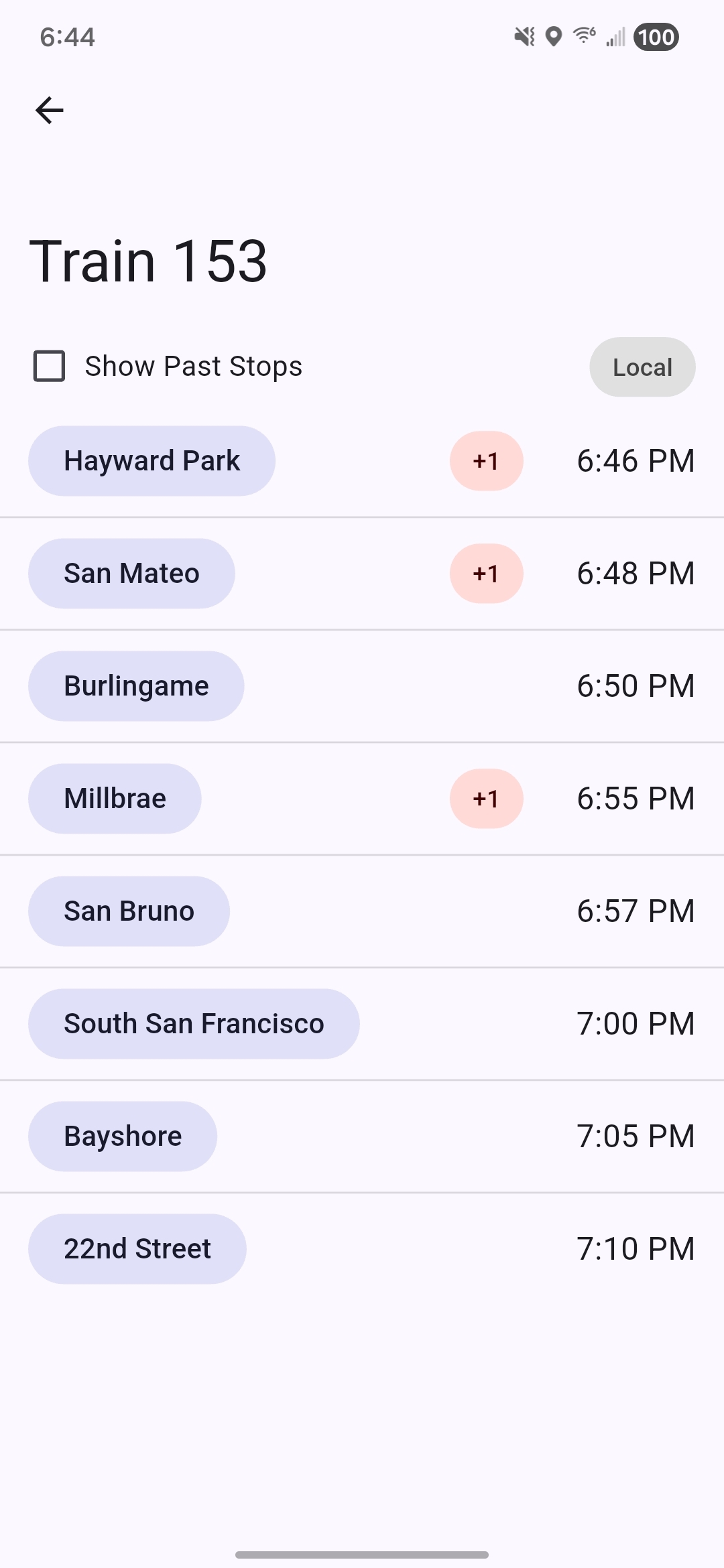
Task: Tap the Burlingame station chip
Action: pos(136,686)
